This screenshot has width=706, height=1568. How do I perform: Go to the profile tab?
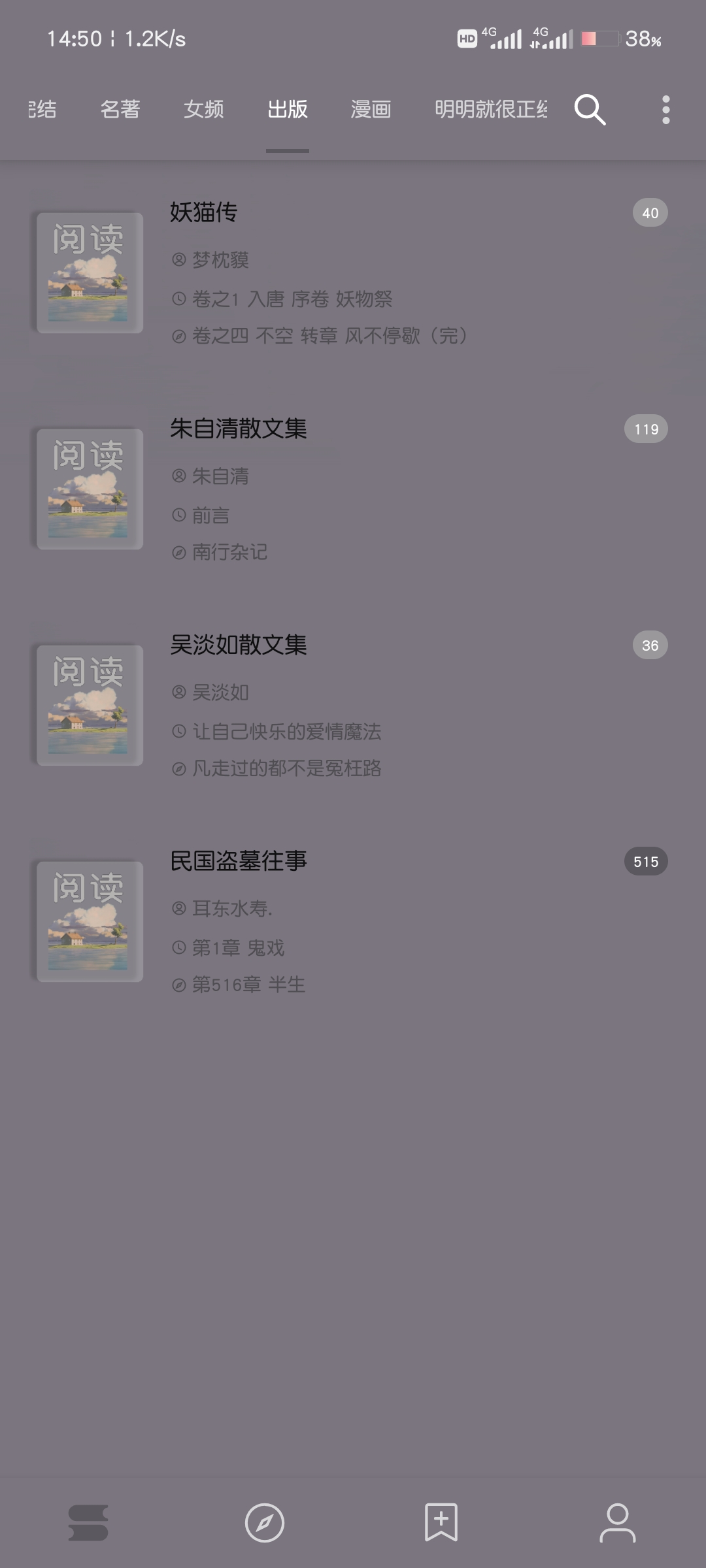618,1522
